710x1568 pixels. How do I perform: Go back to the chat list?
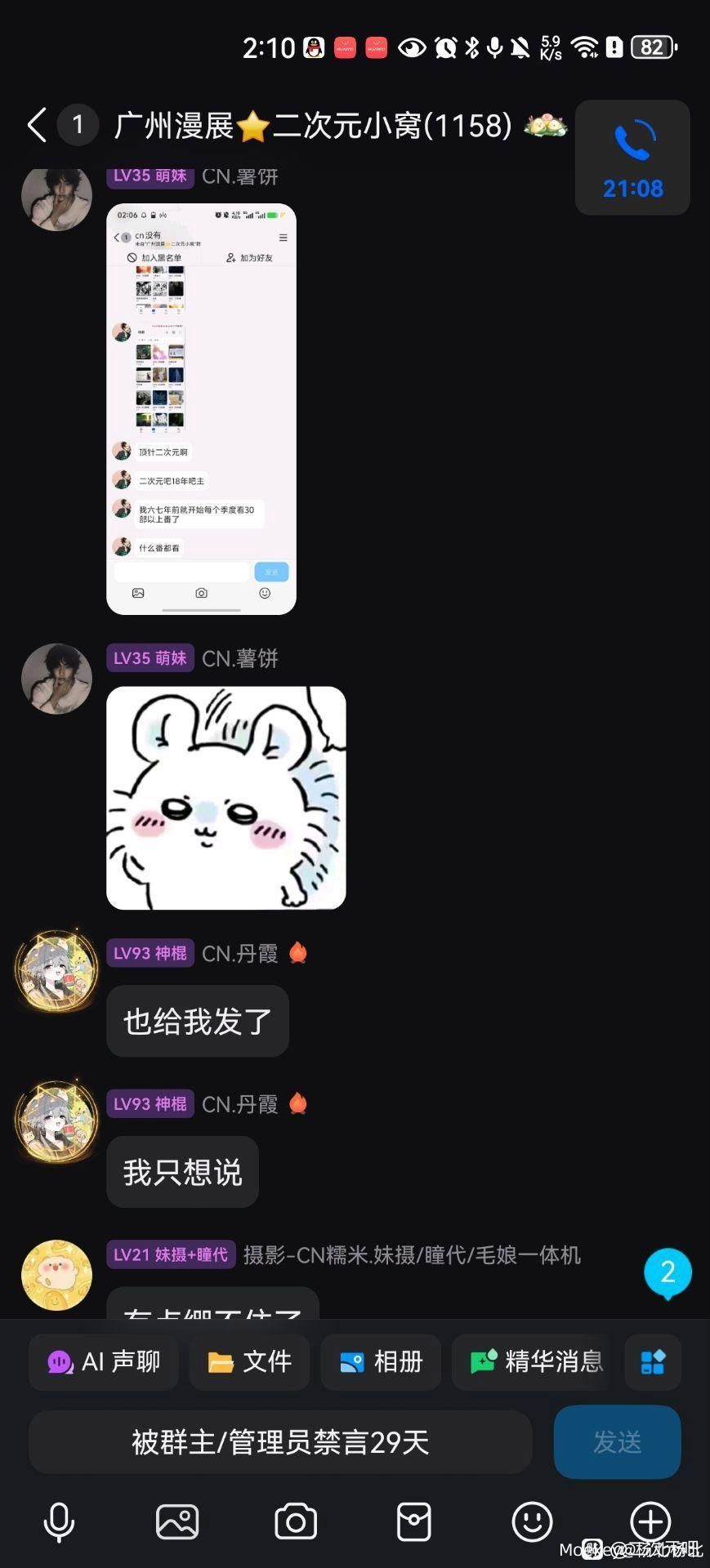point(37,126)
